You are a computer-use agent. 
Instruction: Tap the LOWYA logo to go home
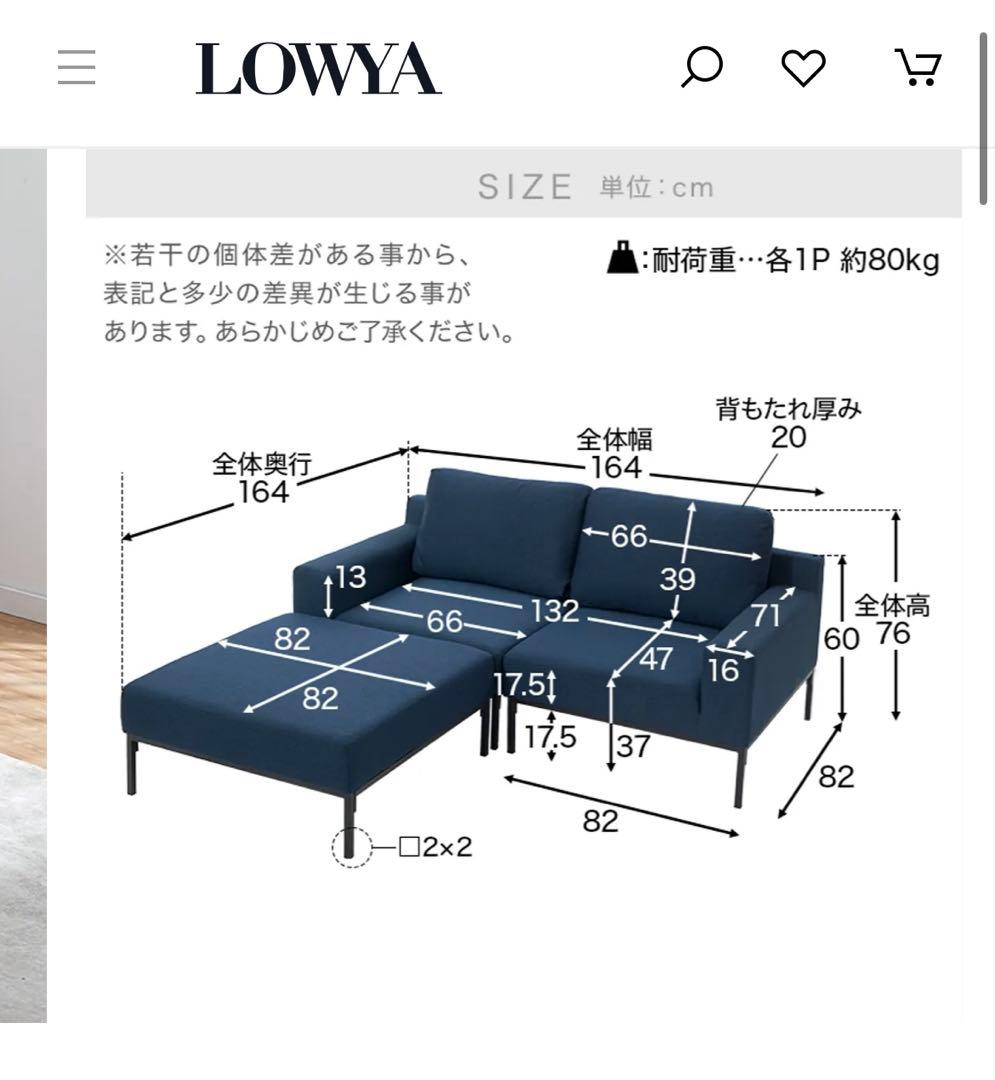(318, 69)
